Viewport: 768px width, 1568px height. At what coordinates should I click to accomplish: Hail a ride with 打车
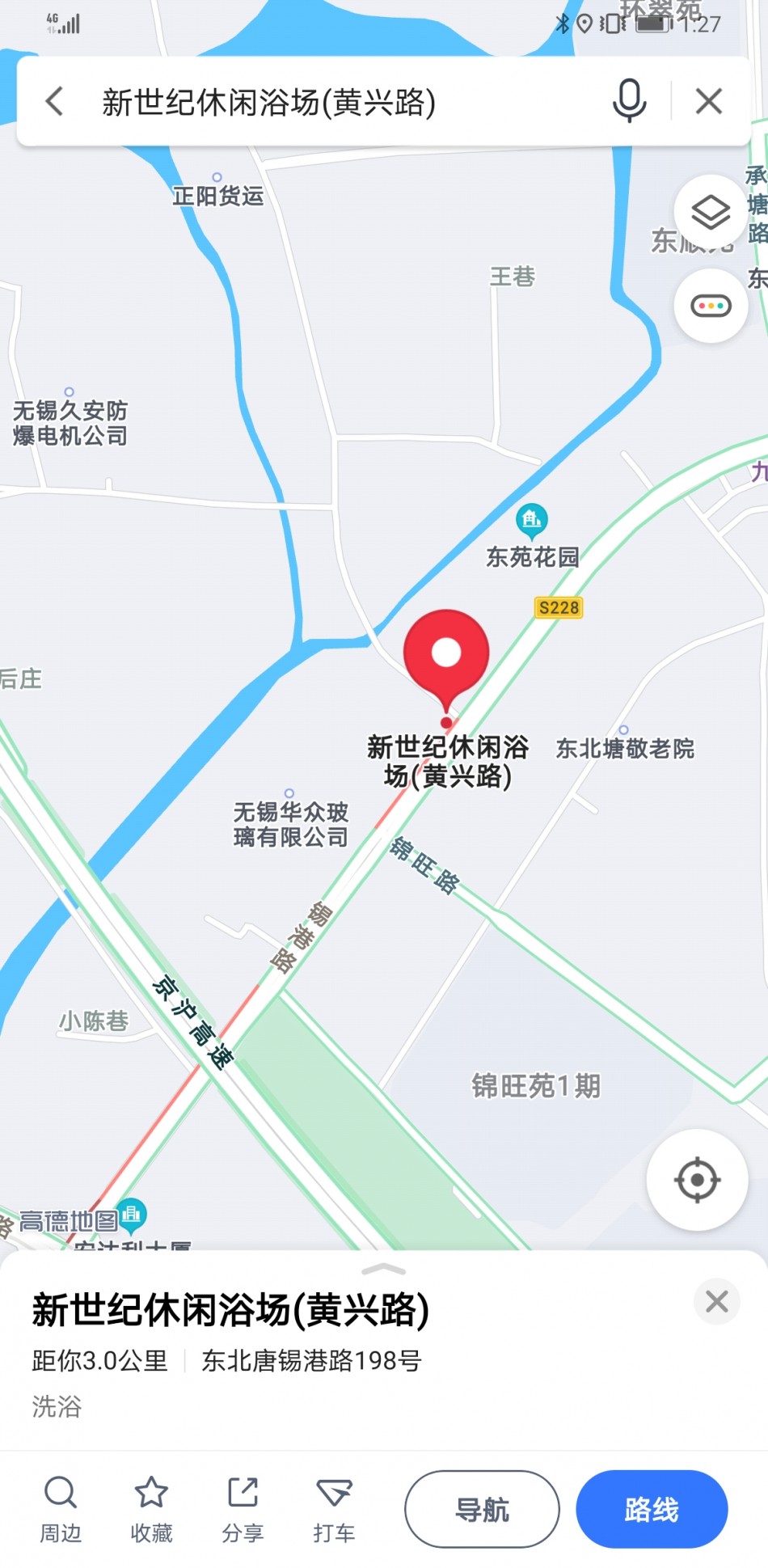coord(334,1509)
